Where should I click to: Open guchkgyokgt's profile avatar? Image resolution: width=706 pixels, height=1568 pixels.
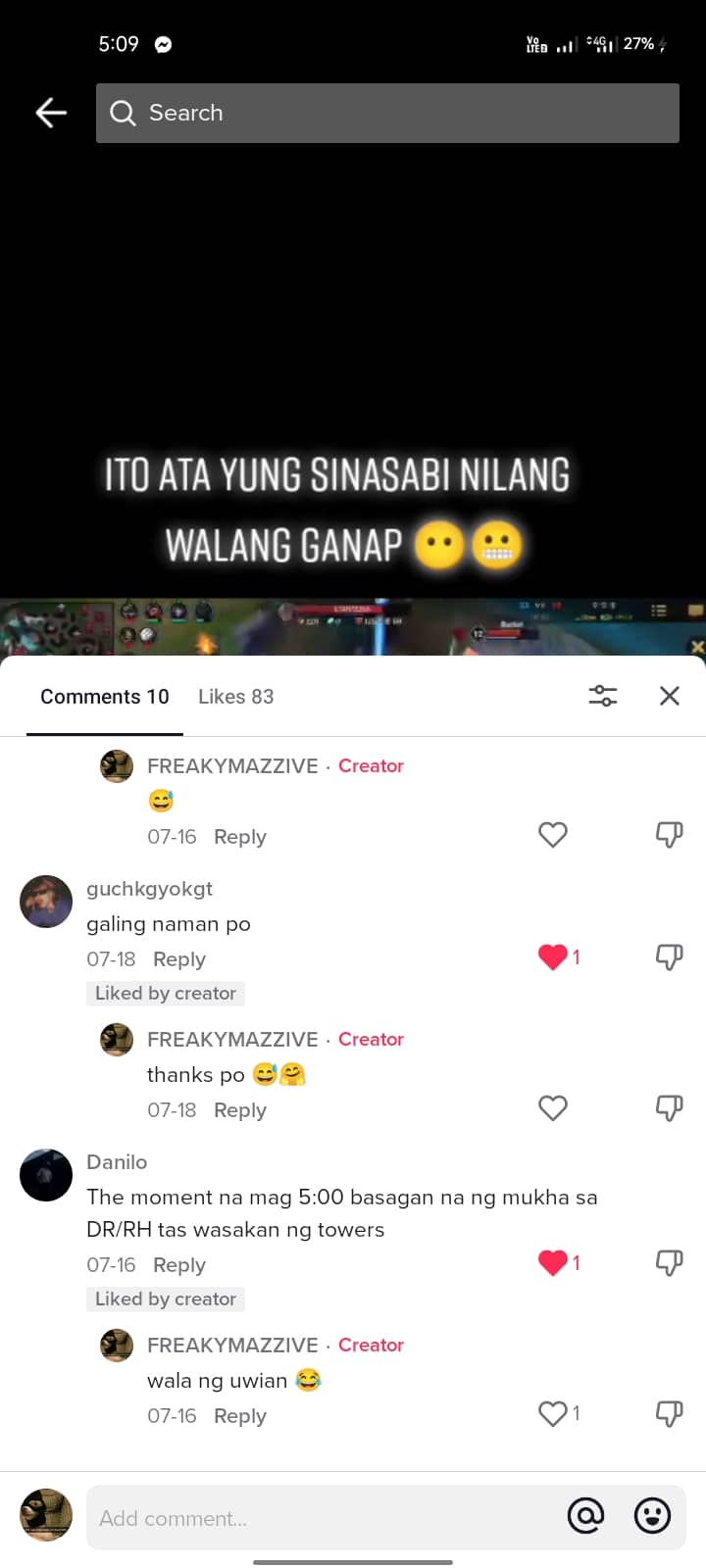point(46,902)
